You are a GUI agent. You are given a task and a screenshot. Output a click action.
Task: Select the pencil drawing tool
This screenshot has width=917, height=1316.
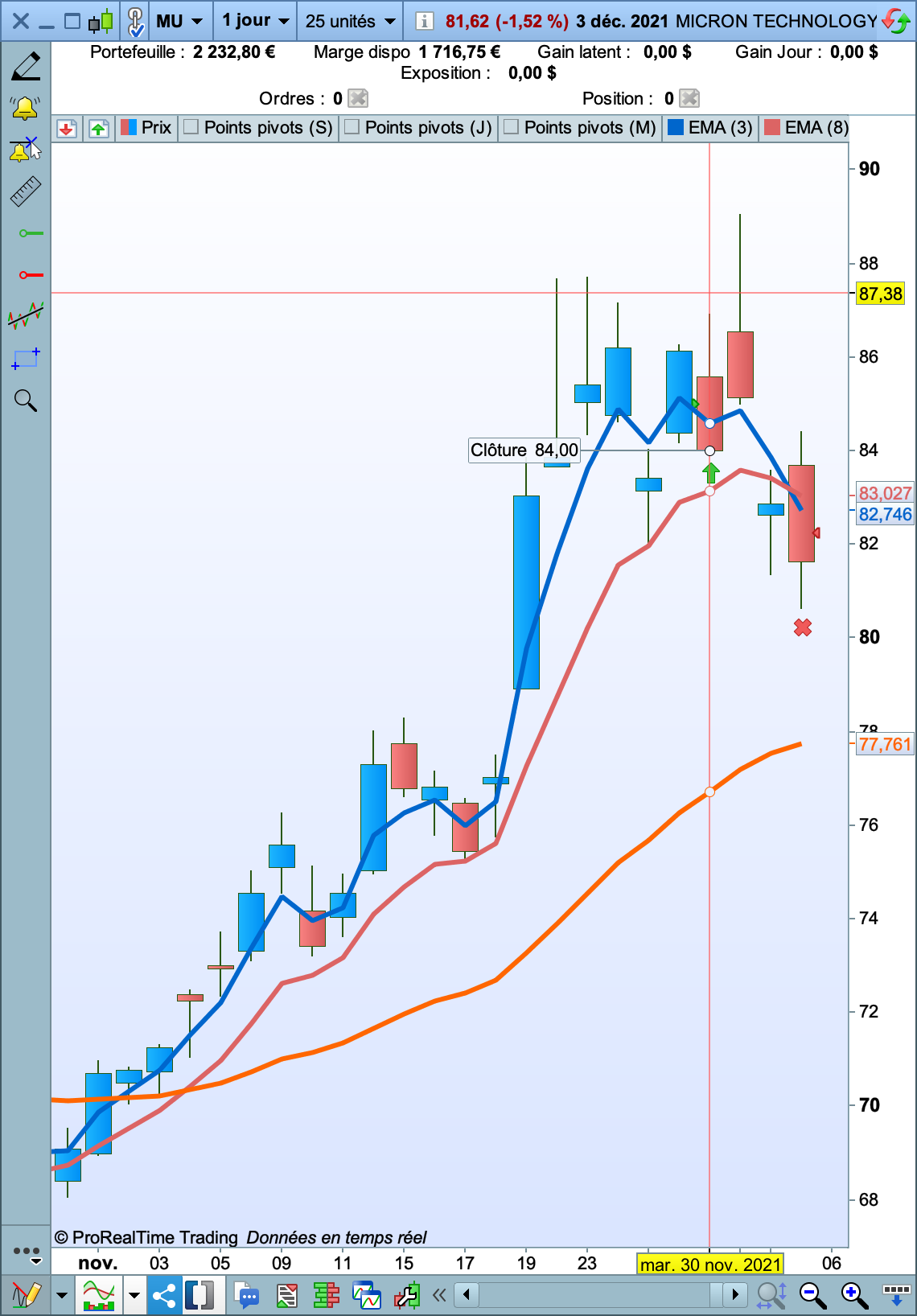click(x=26, y=66)
